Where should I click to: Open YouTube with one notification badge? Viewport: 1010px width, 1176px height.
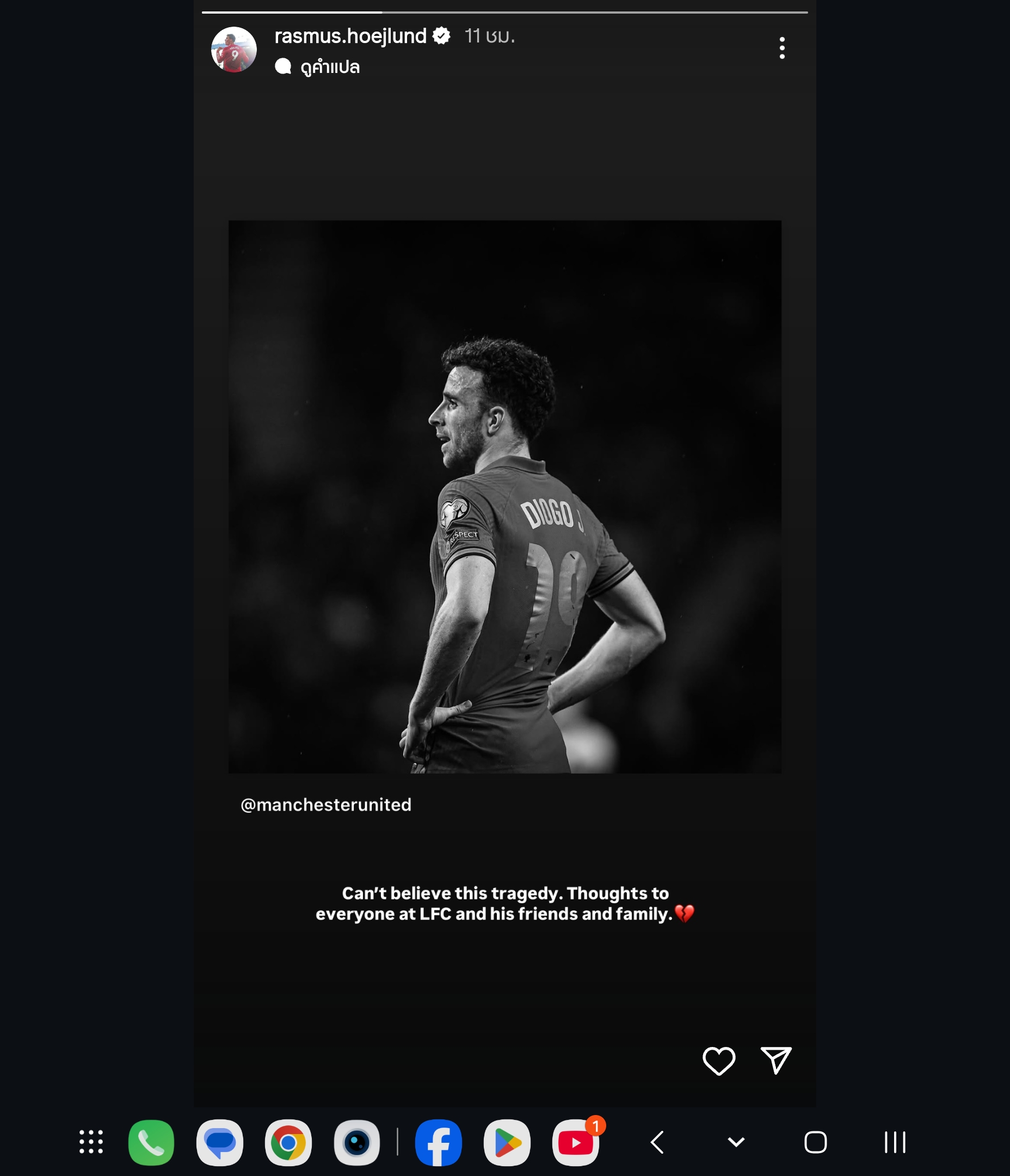pyautogui.click(x=575, y=1142)
